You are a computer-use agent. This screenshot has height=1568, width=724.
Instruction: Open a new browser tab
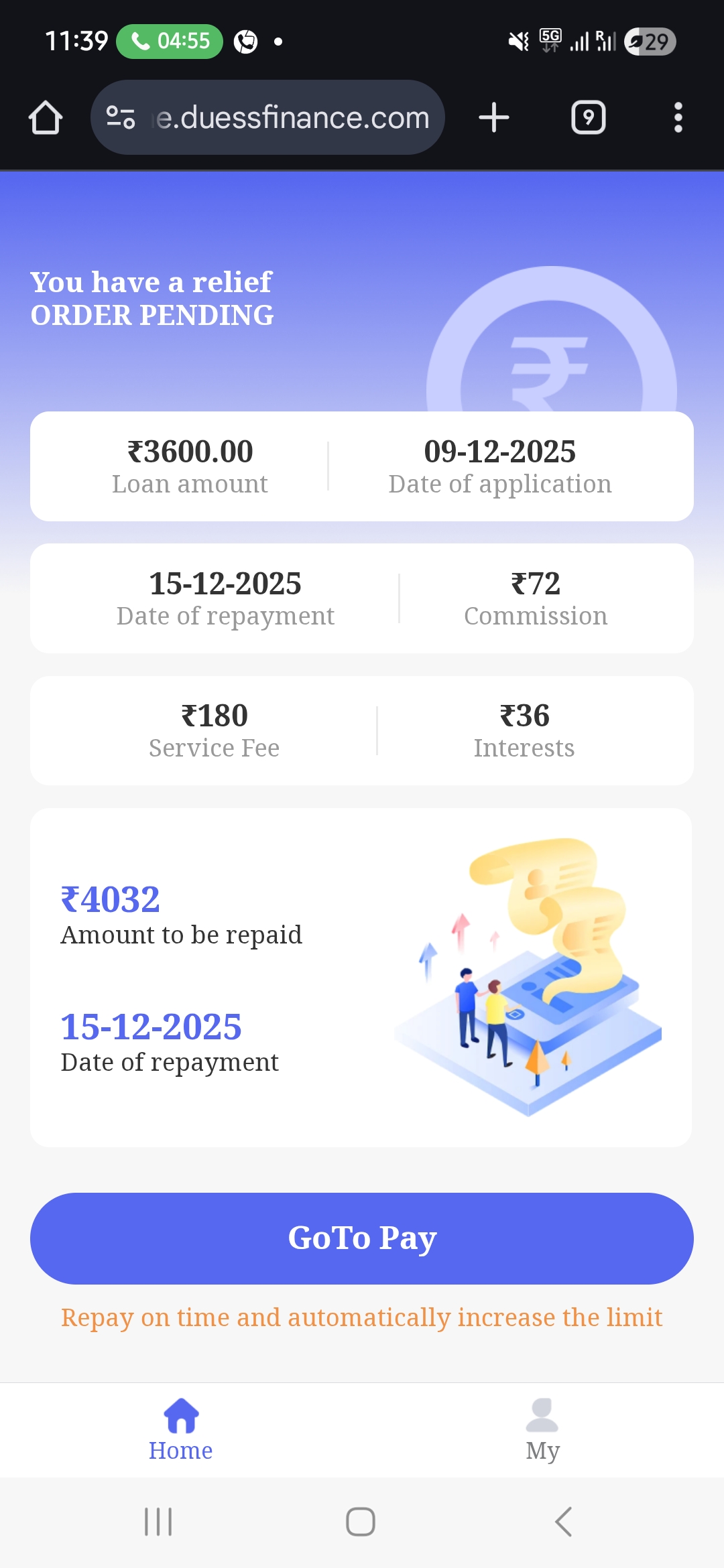coord(494,118)
